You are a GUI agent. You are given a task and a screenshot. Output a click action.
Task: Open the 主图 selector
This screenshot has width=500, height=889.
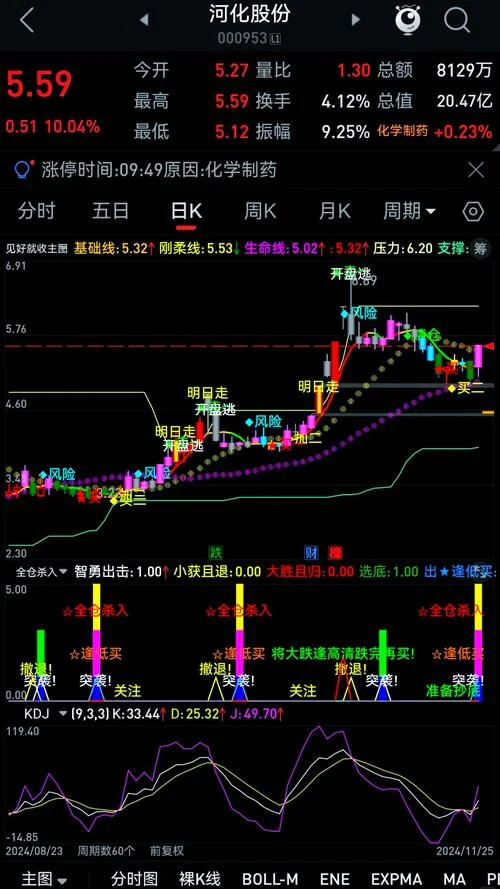[x=44, y=878]
